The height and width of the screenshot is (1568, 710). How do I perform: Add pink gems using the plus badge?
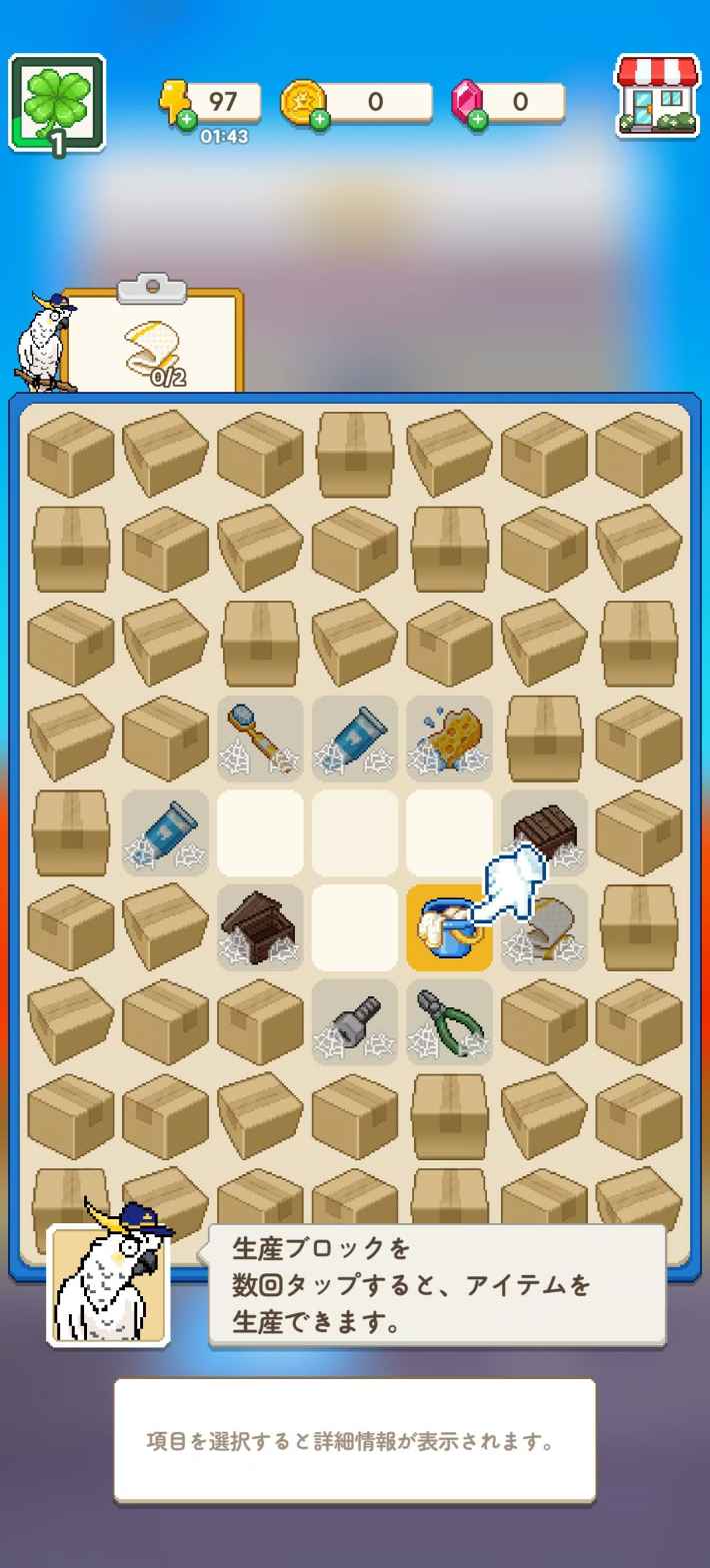pos(477,121)
